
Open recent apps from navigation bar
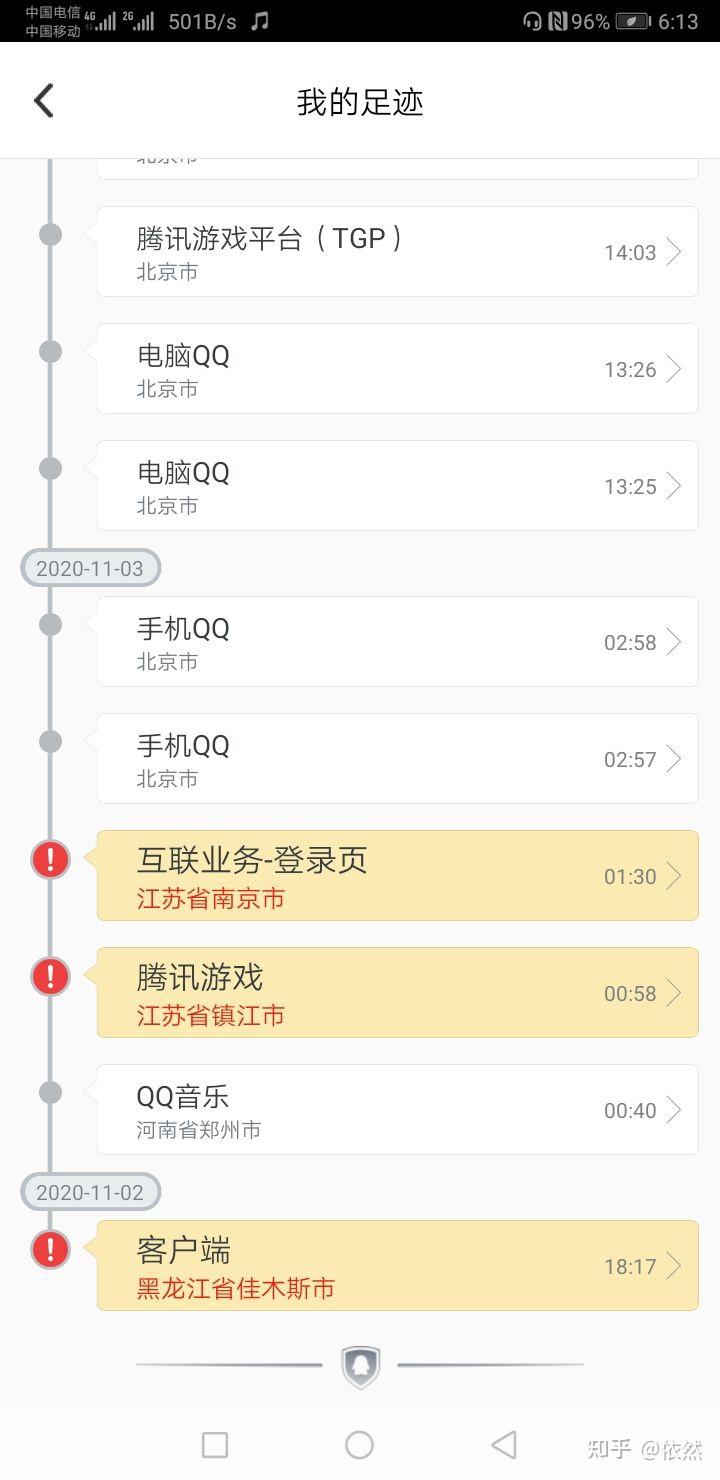(x=215, y=1445)
